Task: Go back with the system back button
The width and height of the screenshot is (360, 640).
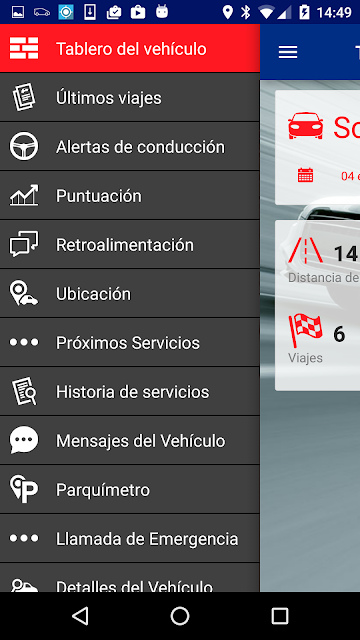Action: [x=80, y=616]
